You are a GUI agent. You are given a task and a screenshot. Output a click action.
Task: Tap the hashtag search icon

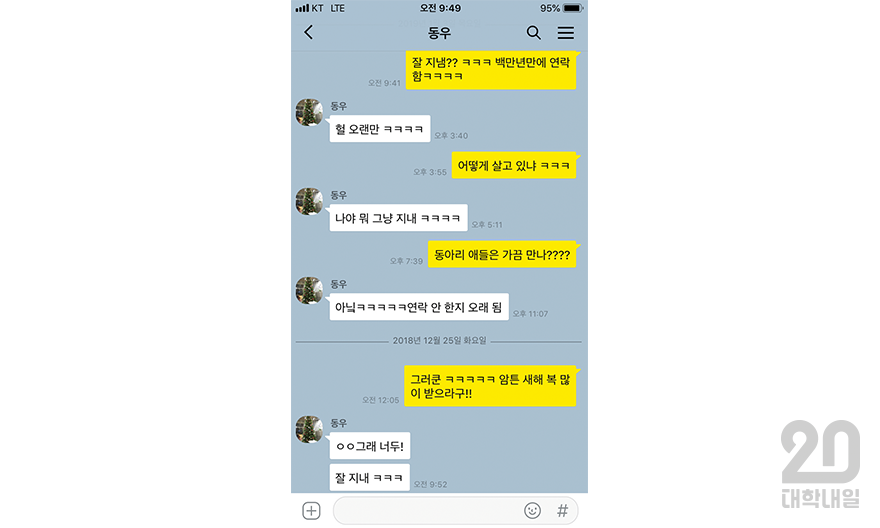click(562, 511)
